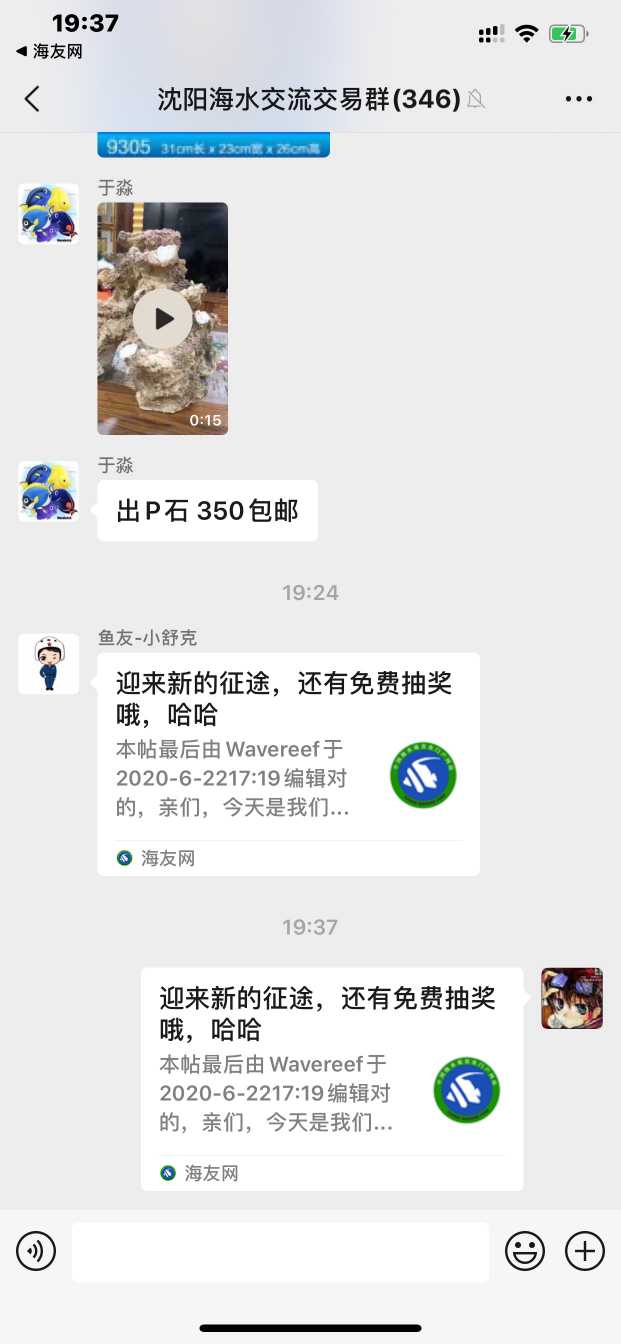Screen dimensions: 621x1344
Task: Open 于淼's avatar beside the video
Action: pos(48,214)
